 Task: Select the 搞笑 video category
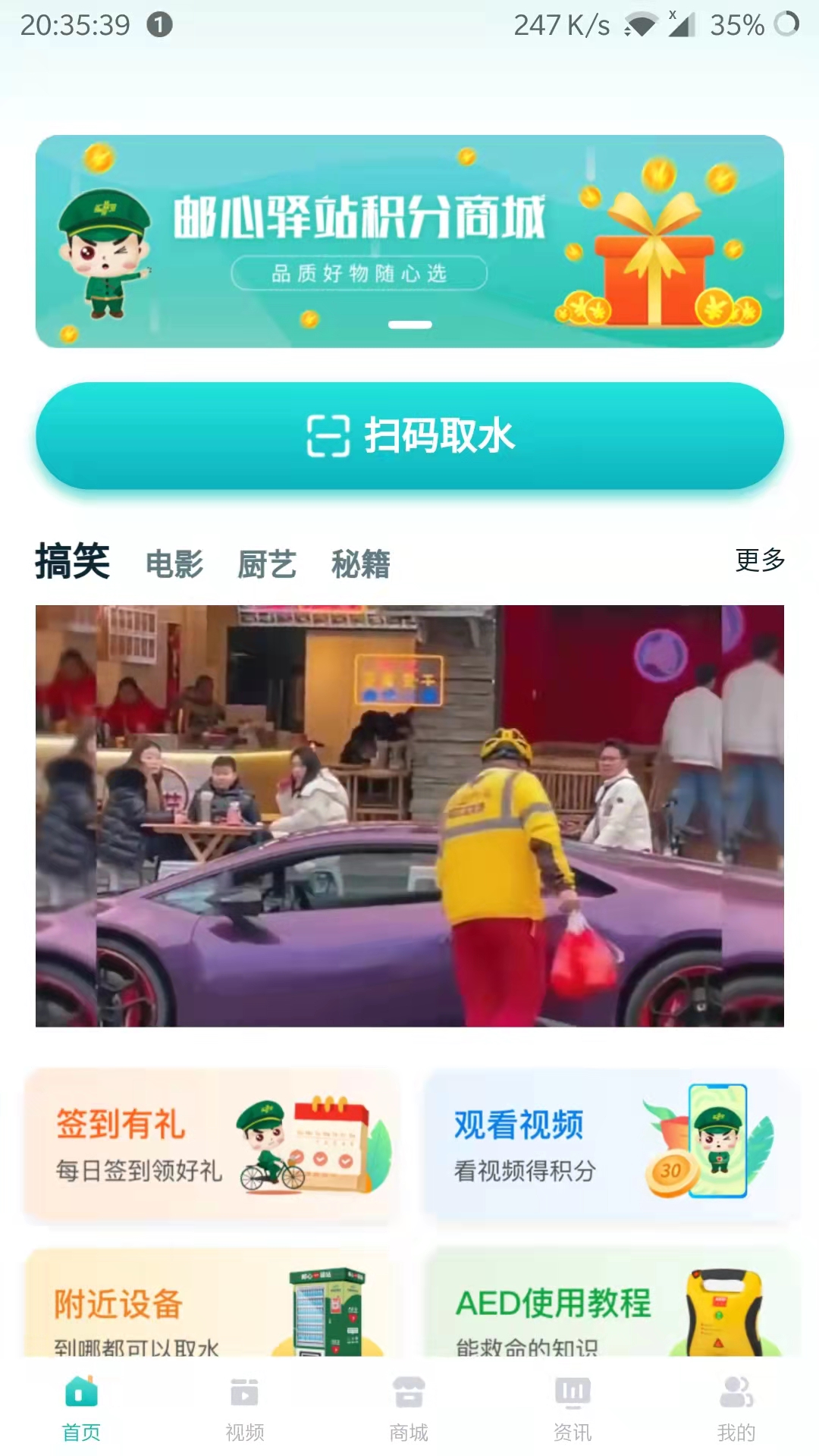73,562
